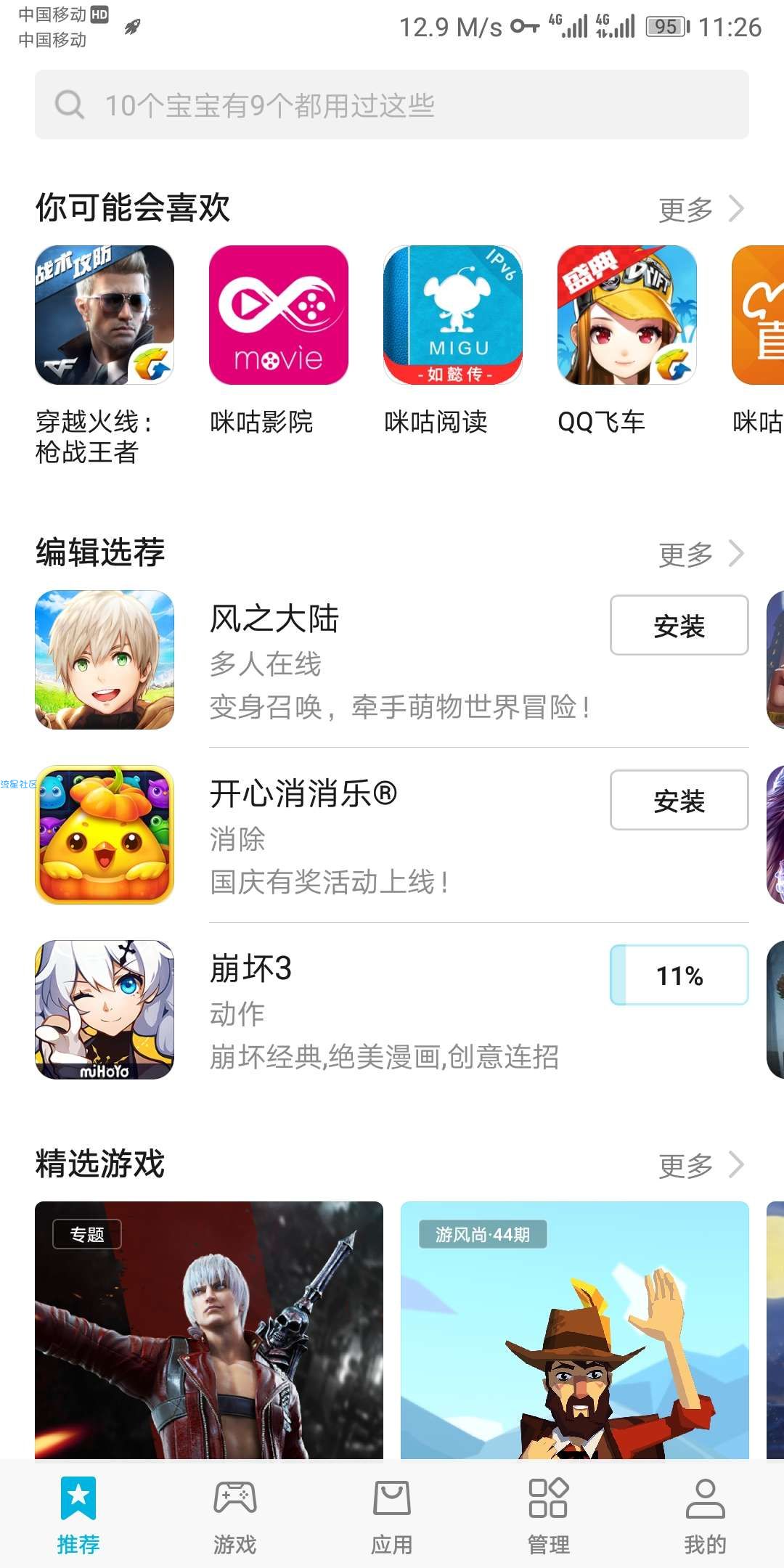Open the 咪咕影院 app

(x=279, y=316)
